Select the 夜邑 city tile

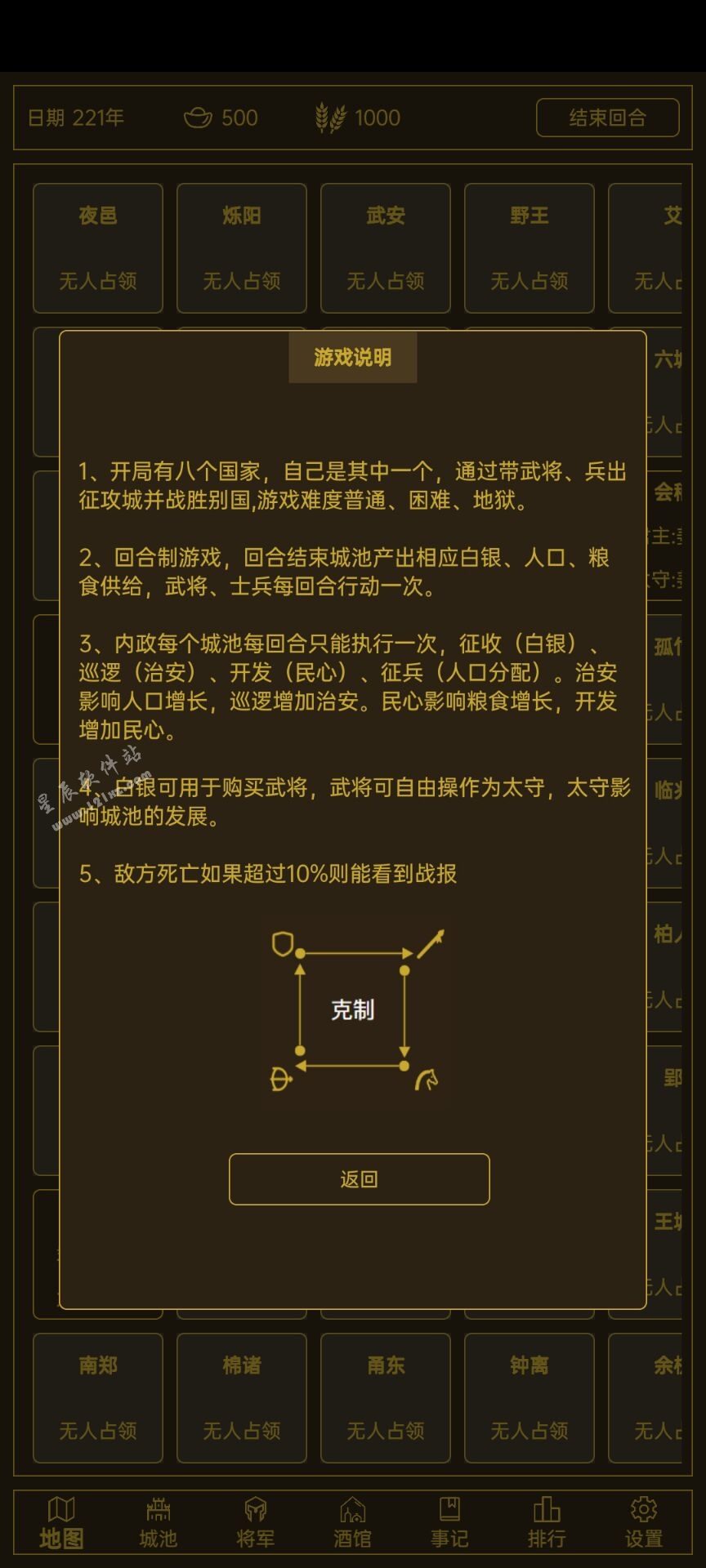pos(98,247)
